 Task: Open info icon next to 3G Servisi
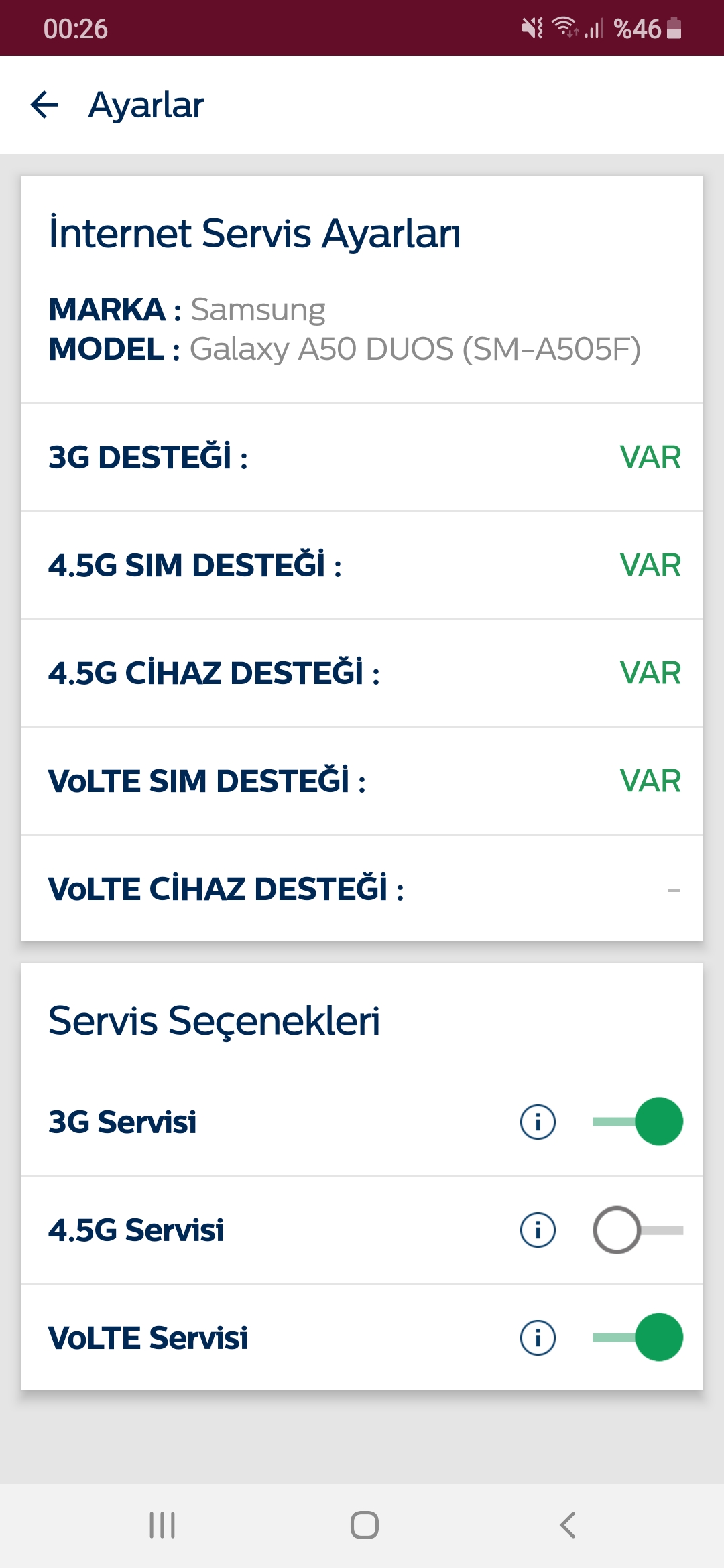click(x=538, y=1122)
